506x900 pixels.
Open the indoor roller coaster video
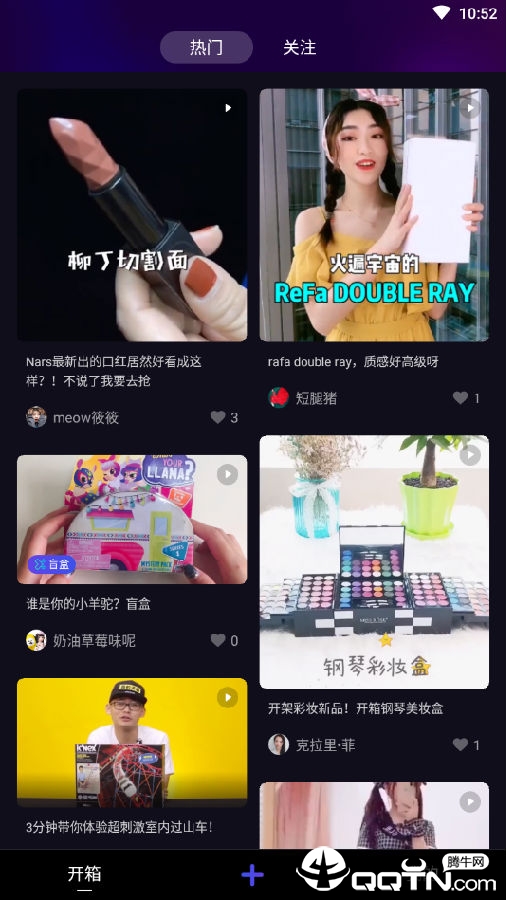click(133, 742)
